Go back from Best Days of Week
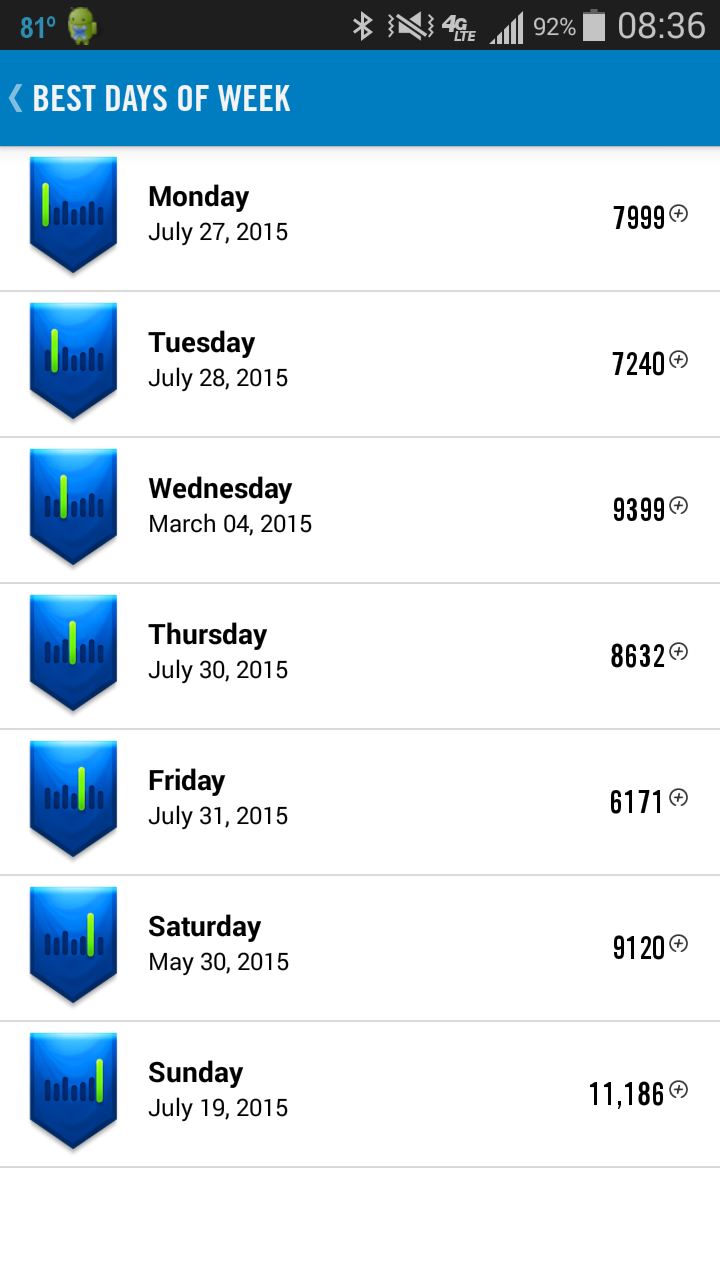 click(x=16, y=98)
